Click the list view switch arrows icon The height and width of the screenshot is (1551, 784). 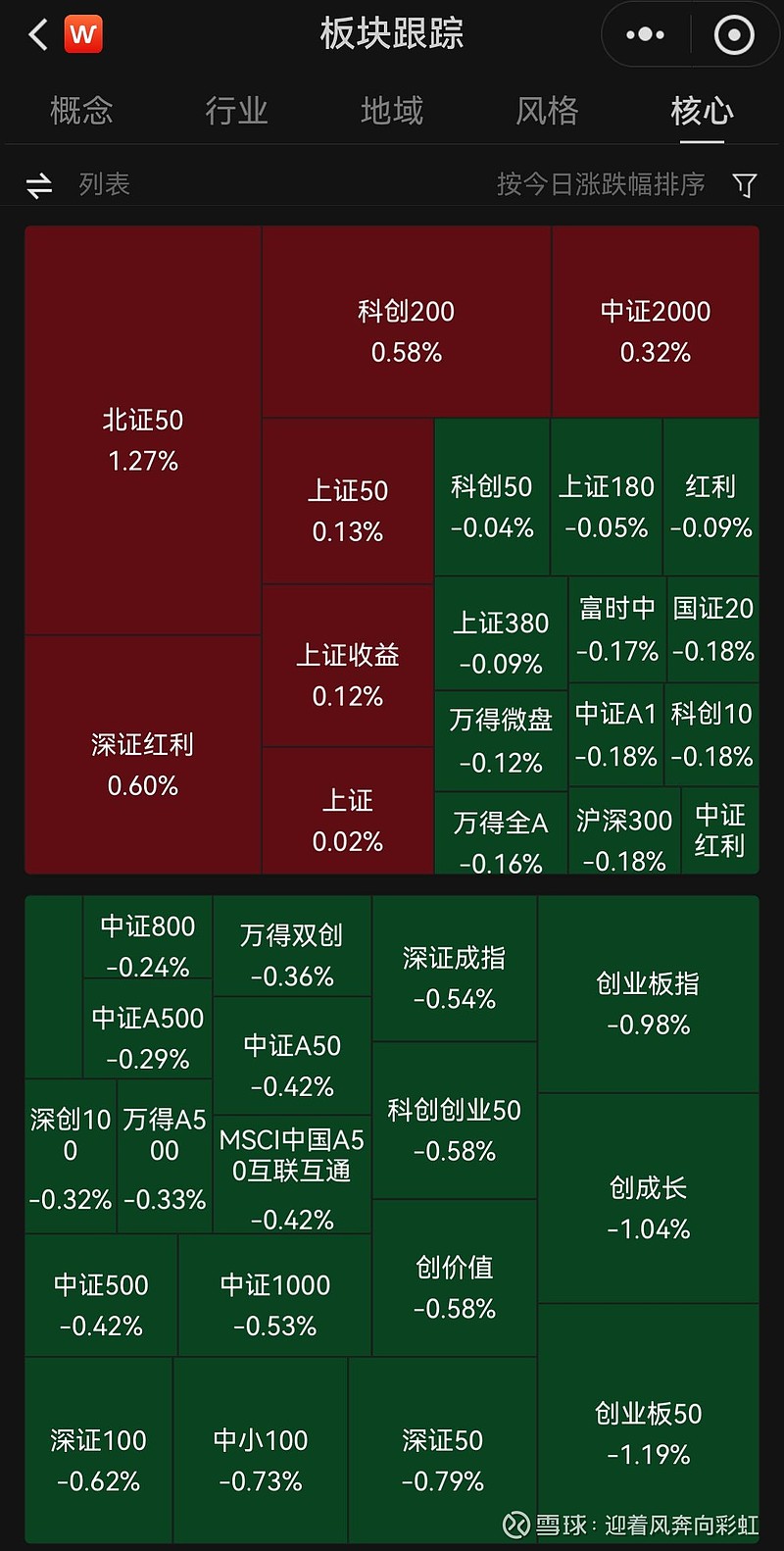(37, 183)
